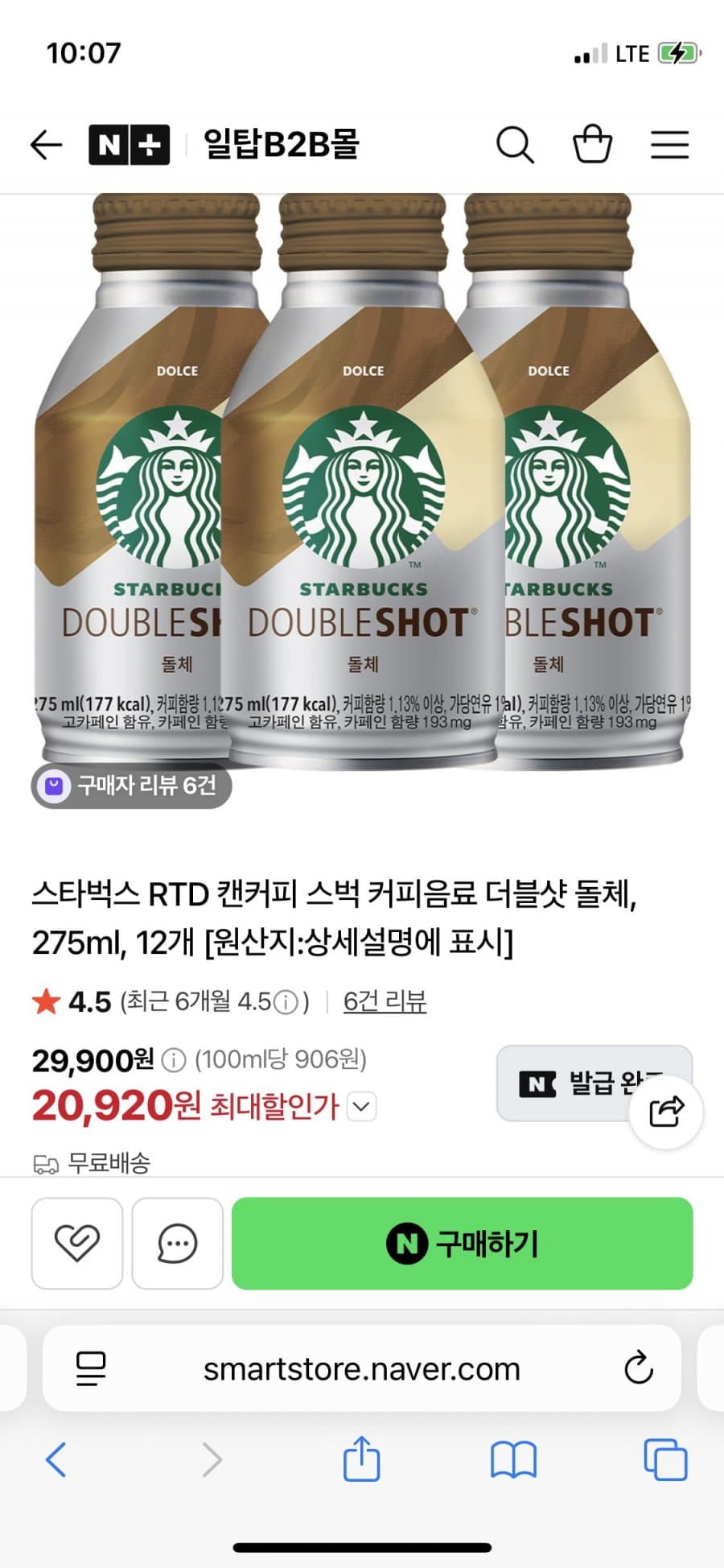Image resolution: width=724 pixels, height=1568 pixels.
Task: Reload the page
Action: pyautogui.click(x=638, y=1368)
